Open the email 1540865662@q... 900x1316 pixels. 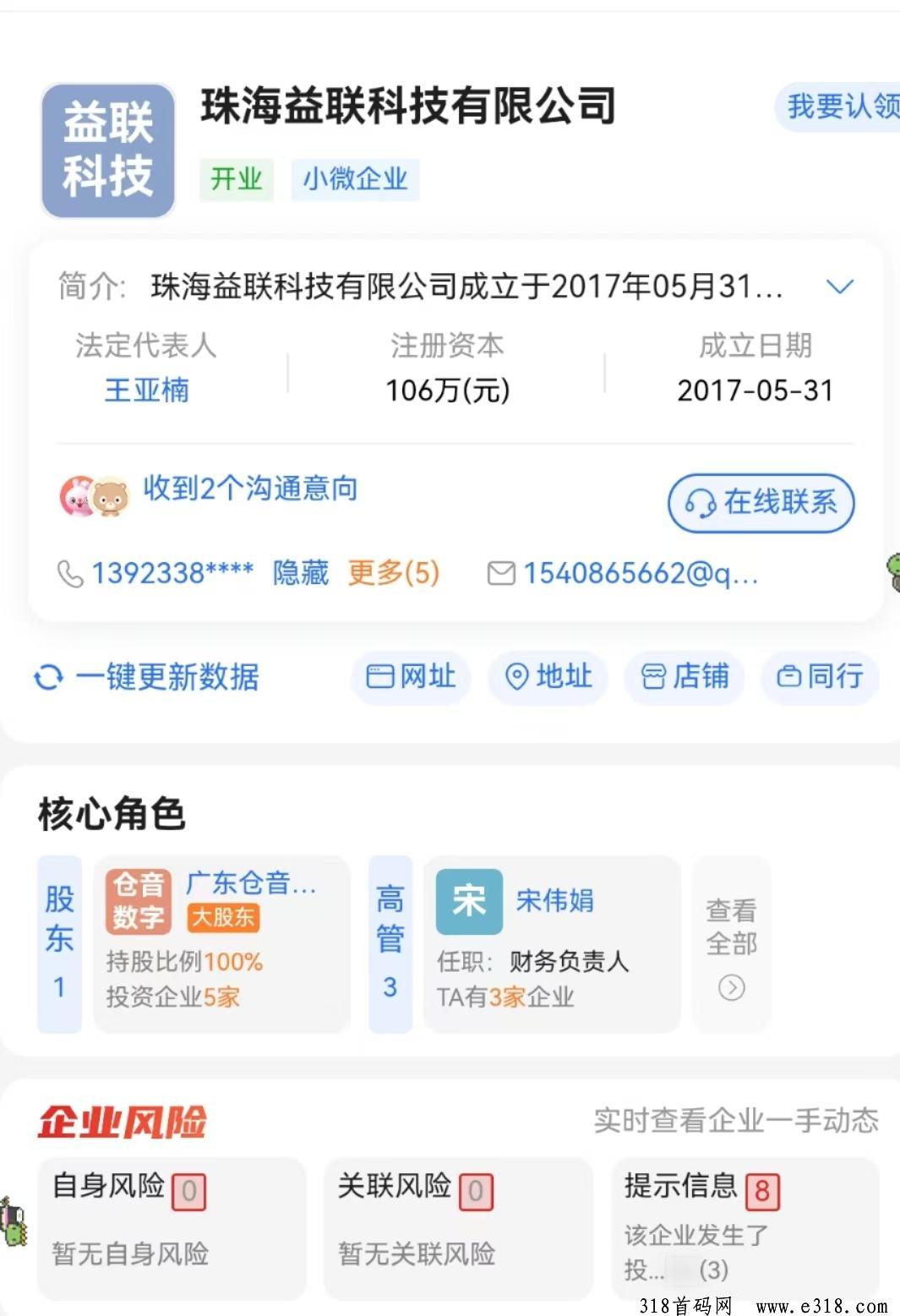click(x=640, y=573)
